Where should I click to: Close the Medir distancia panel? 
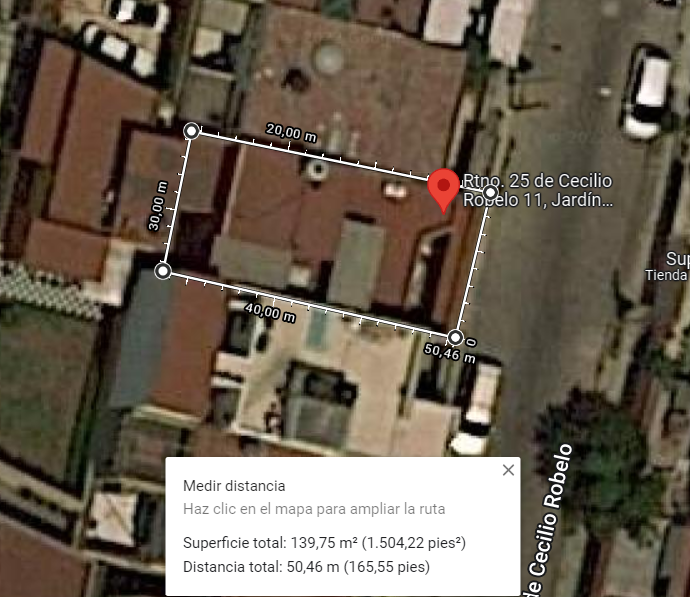tap(508, 470)
